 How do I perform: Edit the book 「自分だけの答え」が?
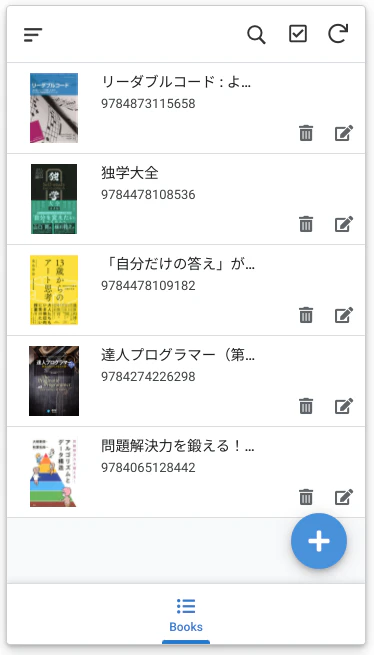(x=344, y=315)
